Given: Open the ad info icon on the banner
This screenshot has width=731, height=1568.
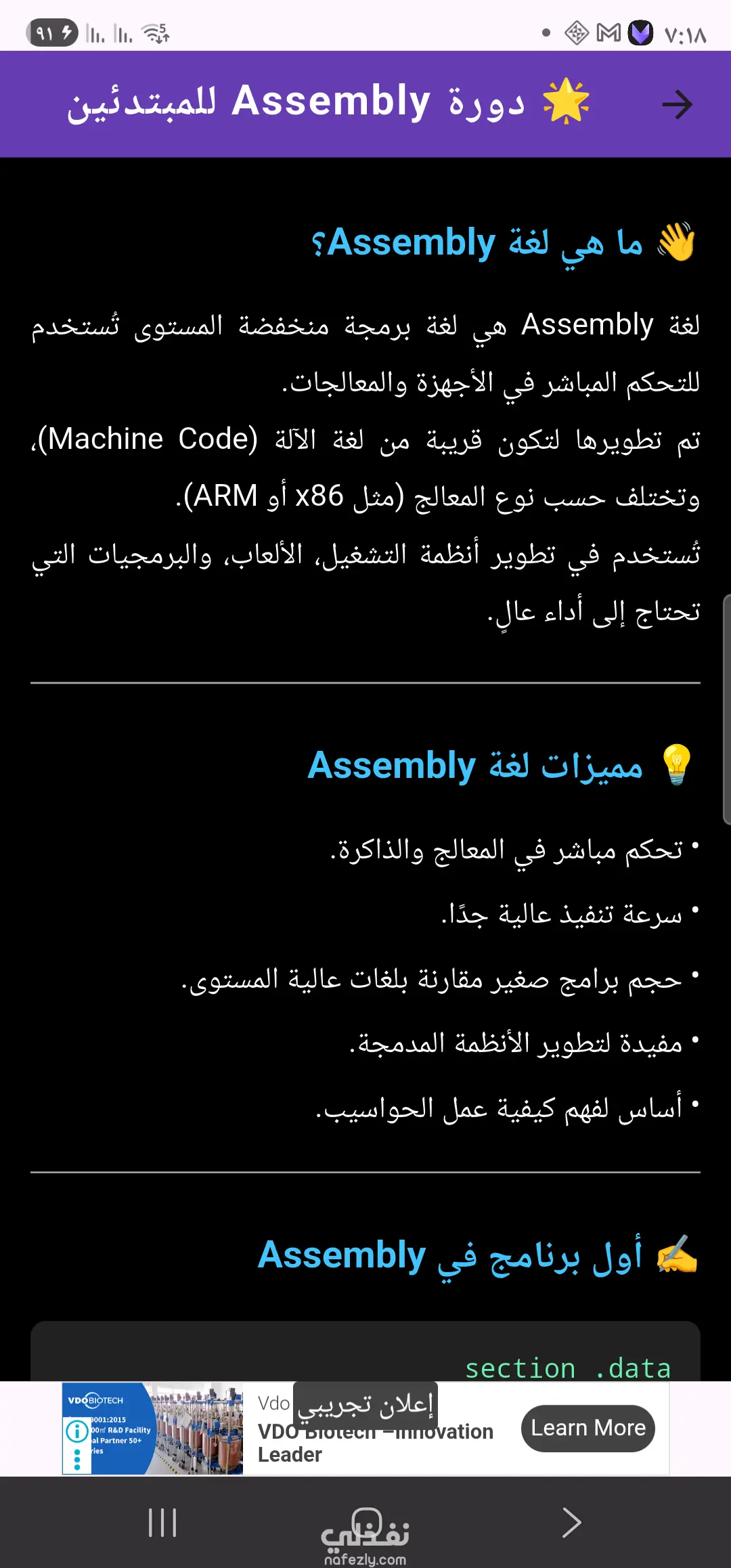Looking at the screenshot, I should [x=77, y=1431].
